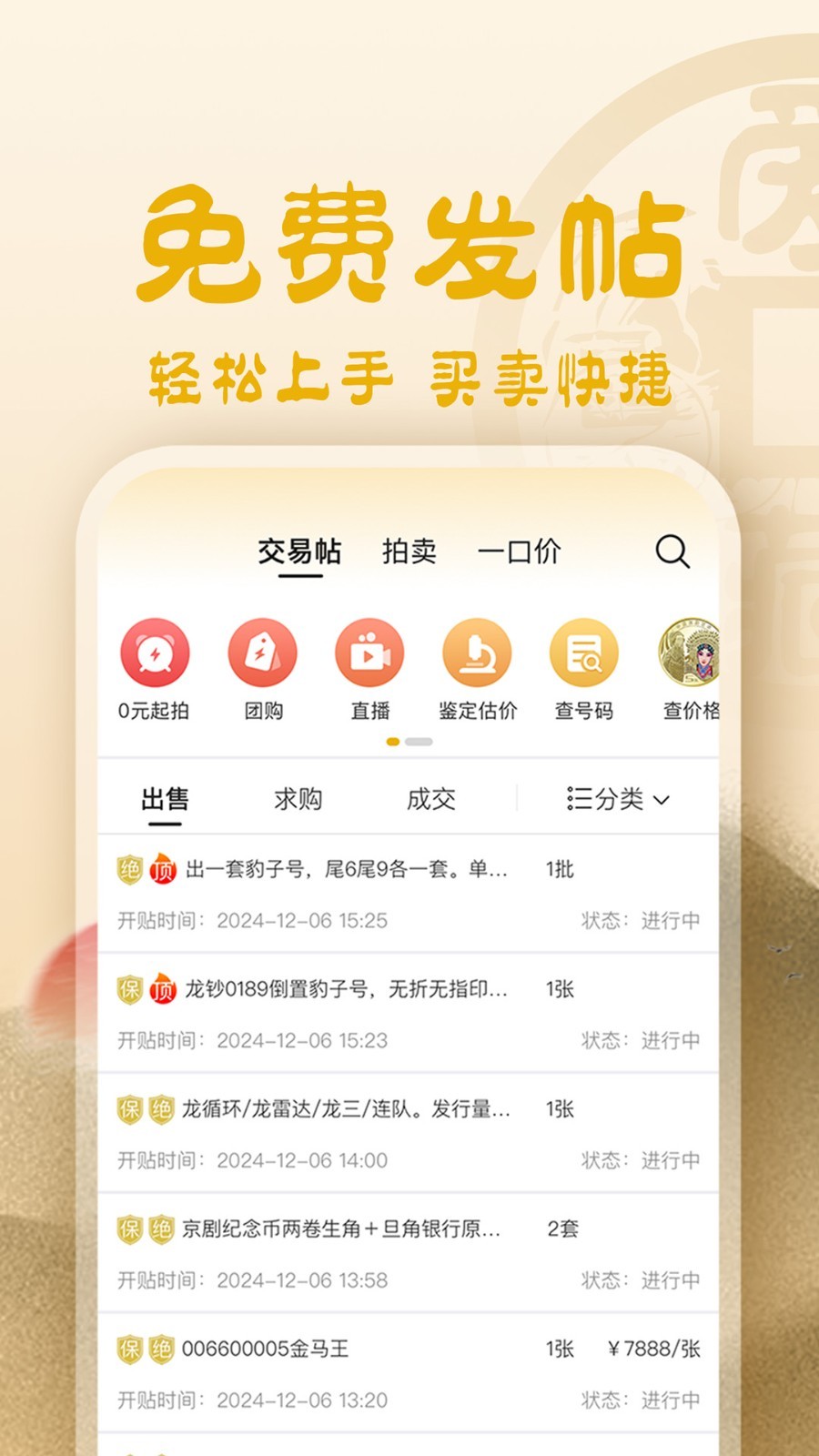Switch to the 求购 tab
The width and height of the screenshot is (819, 1456).
298,800
